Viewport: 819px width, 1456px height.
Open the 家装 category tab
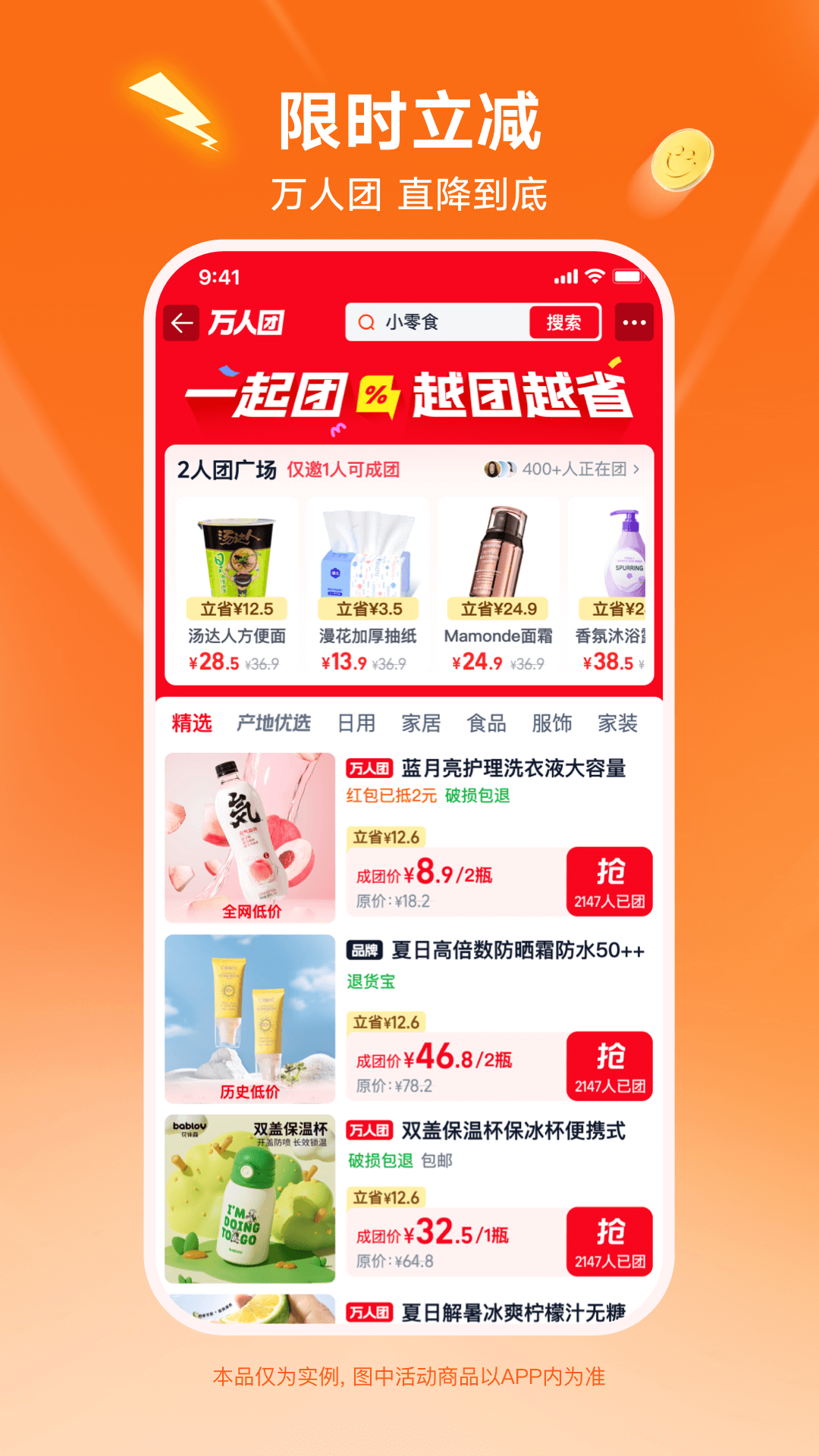pos(617,723)
